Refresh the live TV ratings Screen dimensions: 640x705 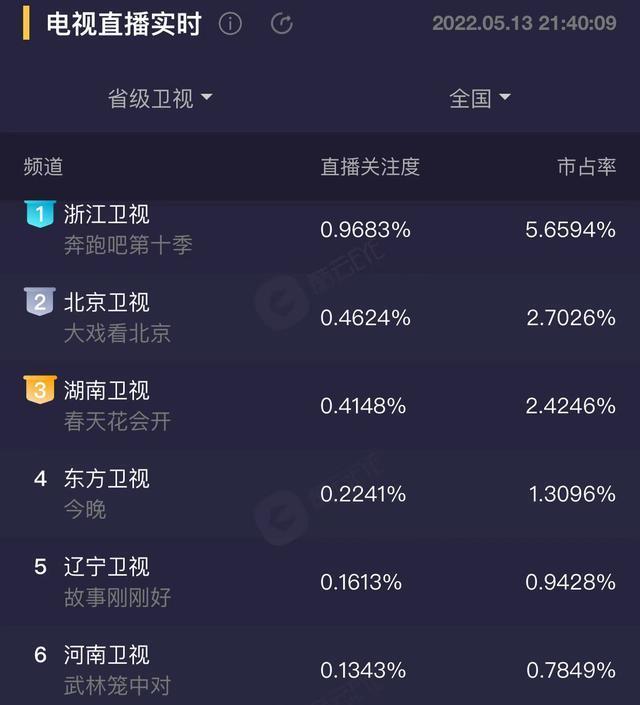(x=282, y=23)
